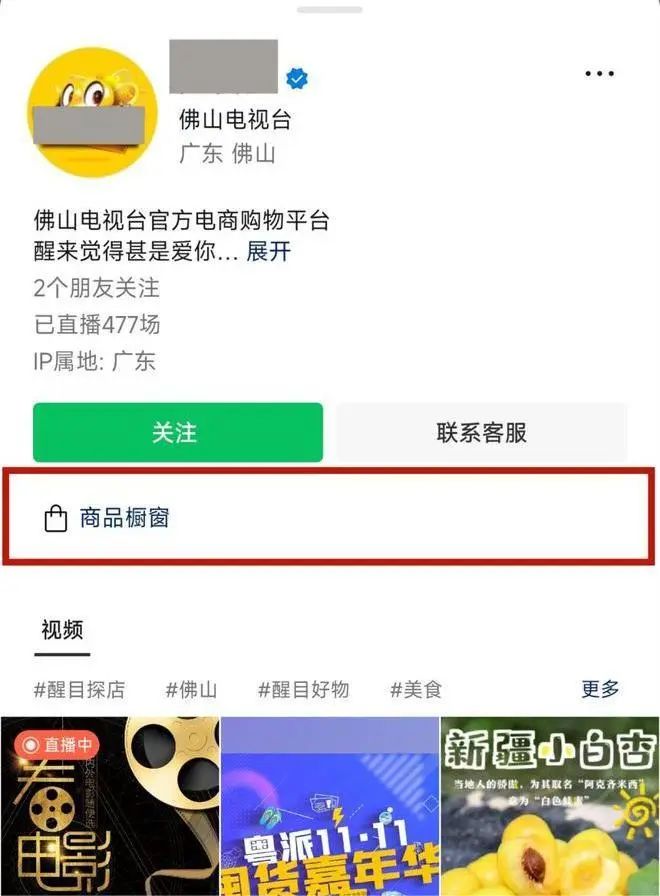The width and height of the screenshot is (660, 896).
Task: Filter videos by #美食 tag
Action: pyautogui.click(x=415, y=689)
